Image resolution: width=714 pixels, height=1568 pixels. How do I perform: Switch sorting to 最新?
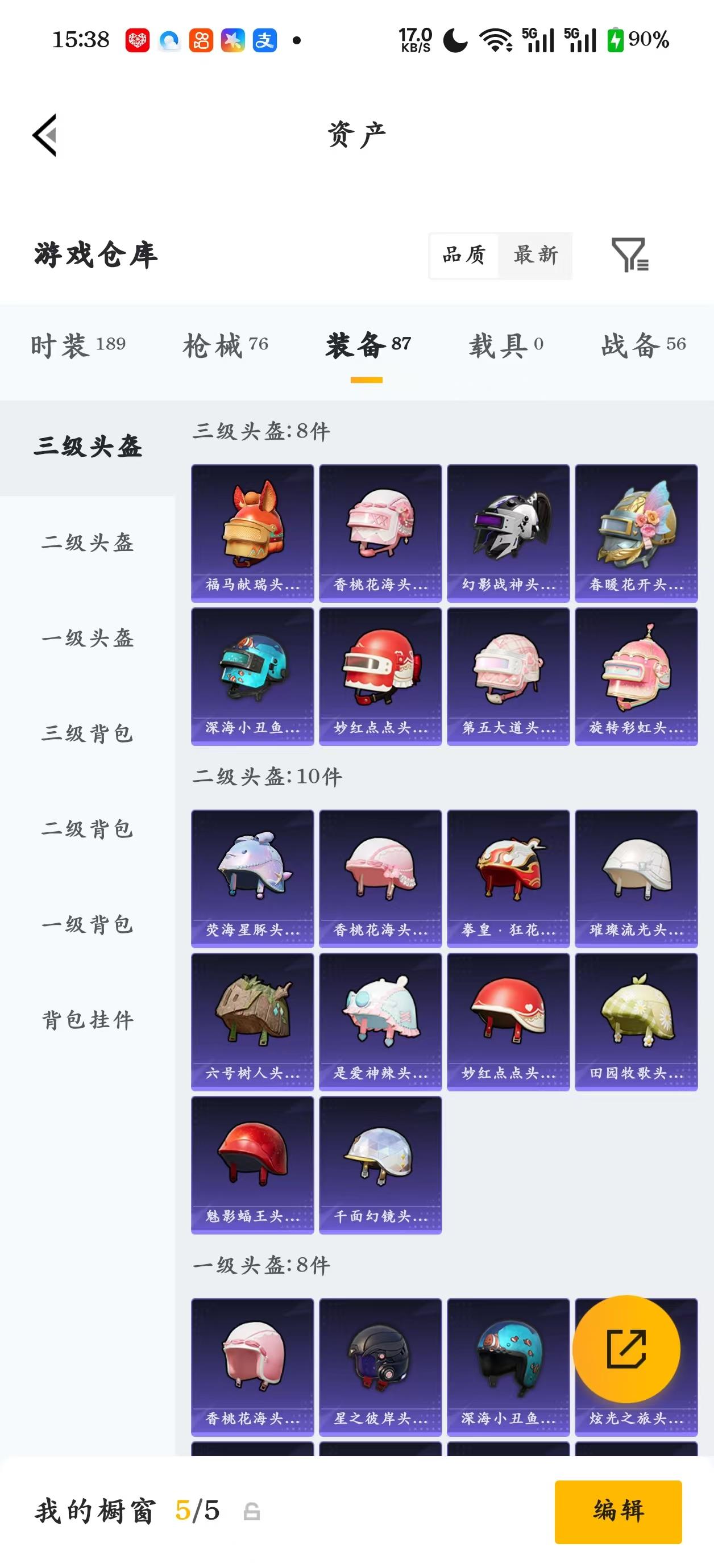click(535, 256)
